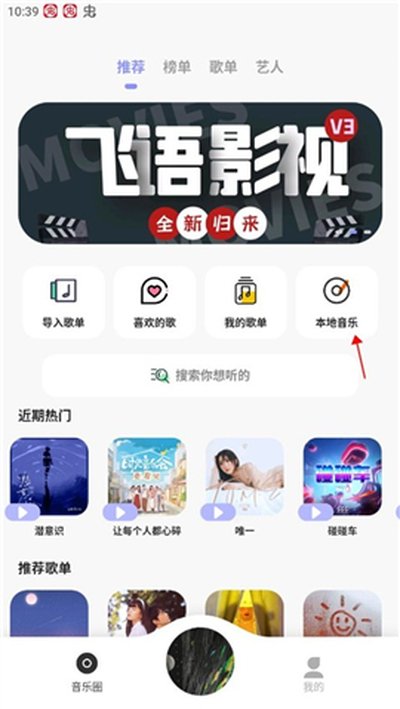This screenshot has width=400, height=709.
Task: Tap the 搜索你想听的 search box
Action: pyautogui.click(x=200, y=375)
